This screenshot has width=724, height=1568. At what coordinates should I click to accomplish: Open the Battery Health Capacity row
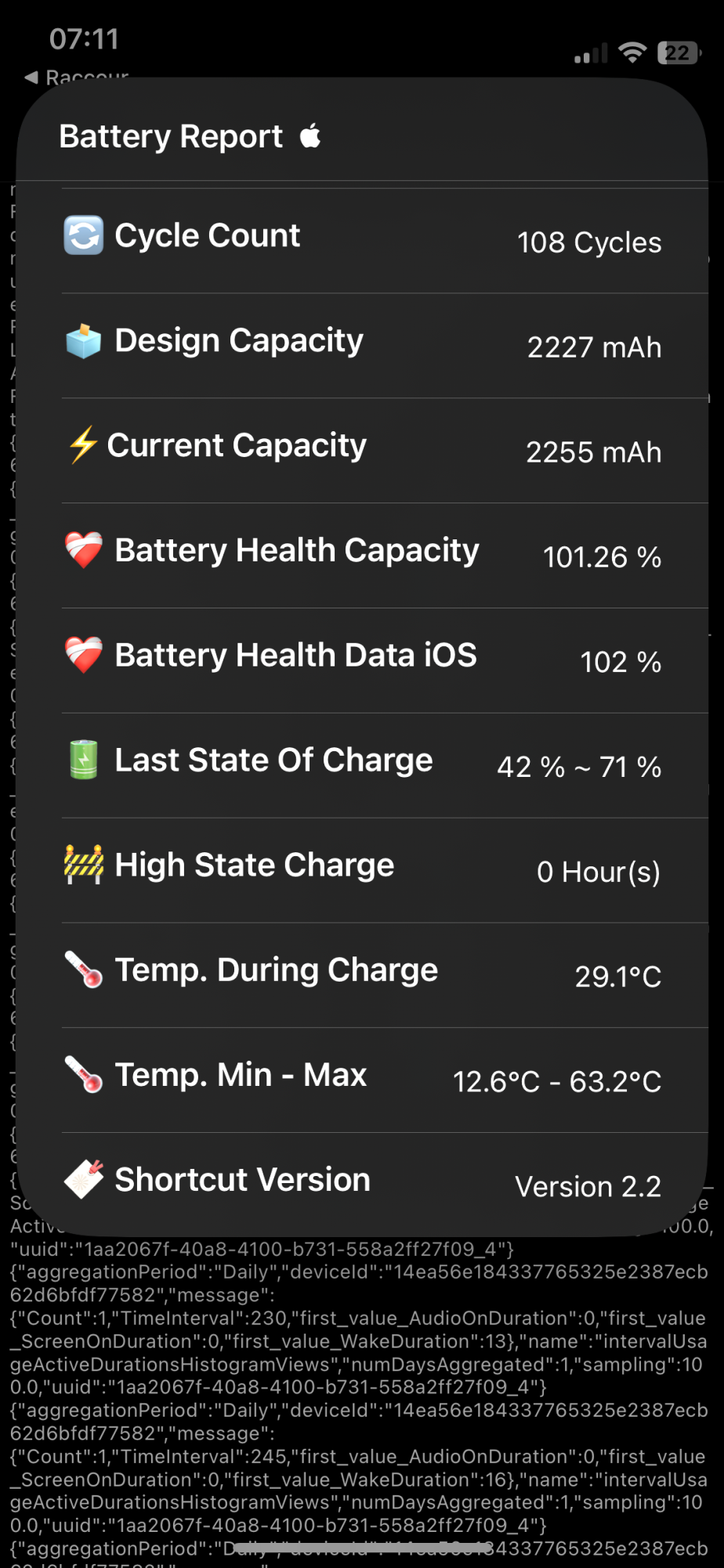point(362,554)
